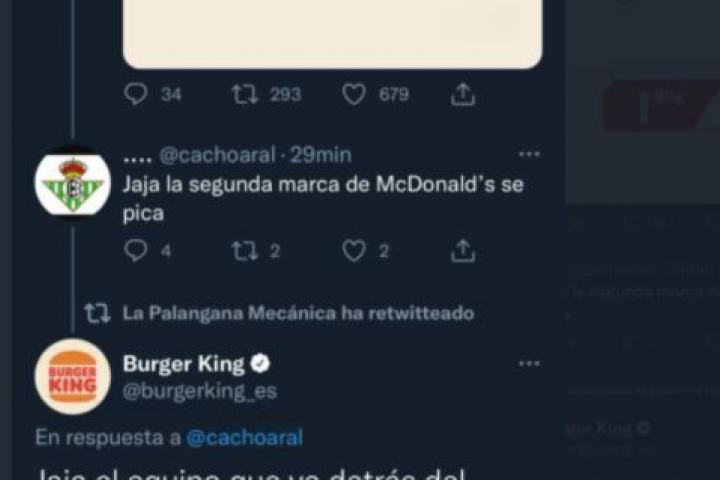
Task: Open Burger King's profile avatar
Action: pyautogui.click(x=72, y=377)
